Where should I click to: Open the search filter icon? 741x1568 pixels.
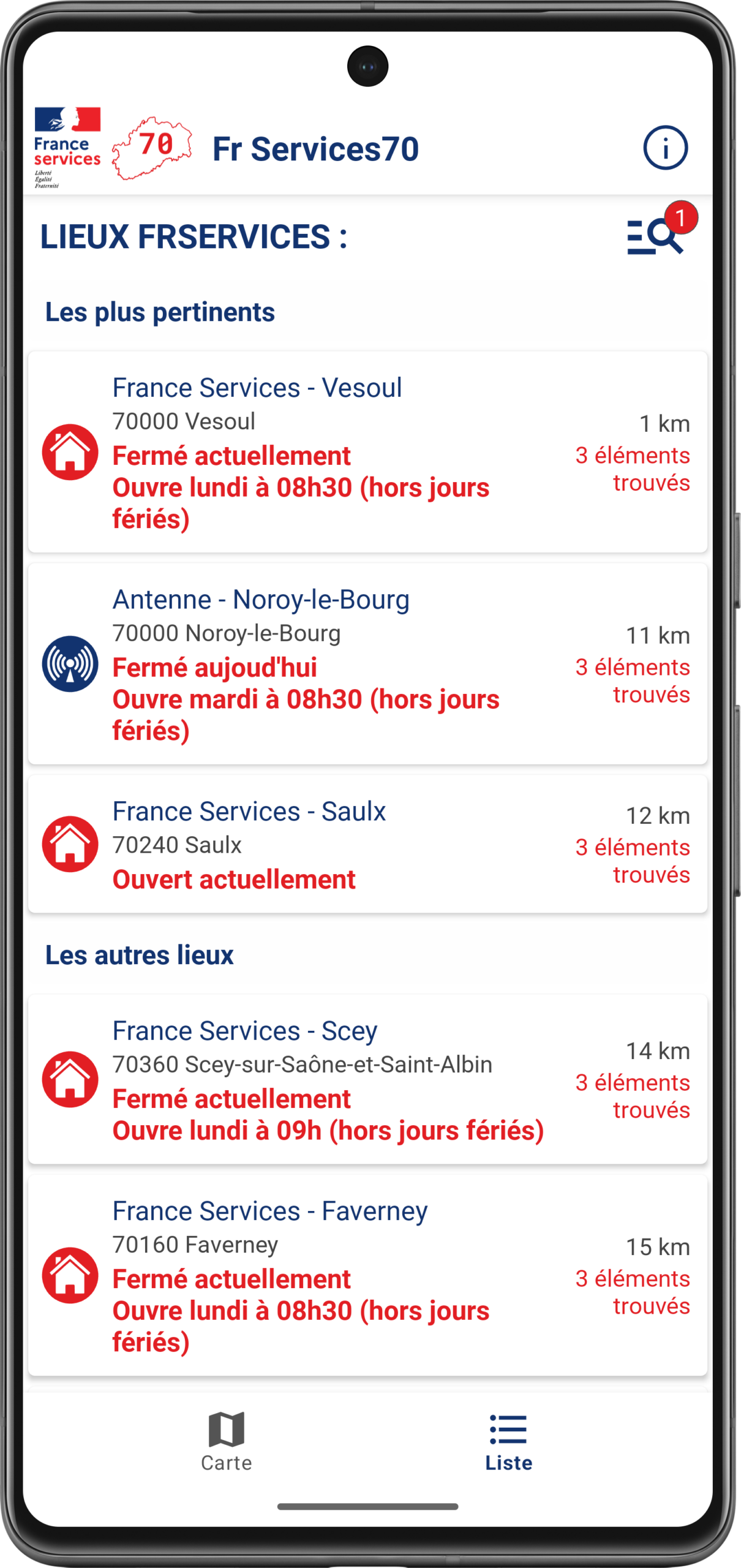click(x=655, y=236)
